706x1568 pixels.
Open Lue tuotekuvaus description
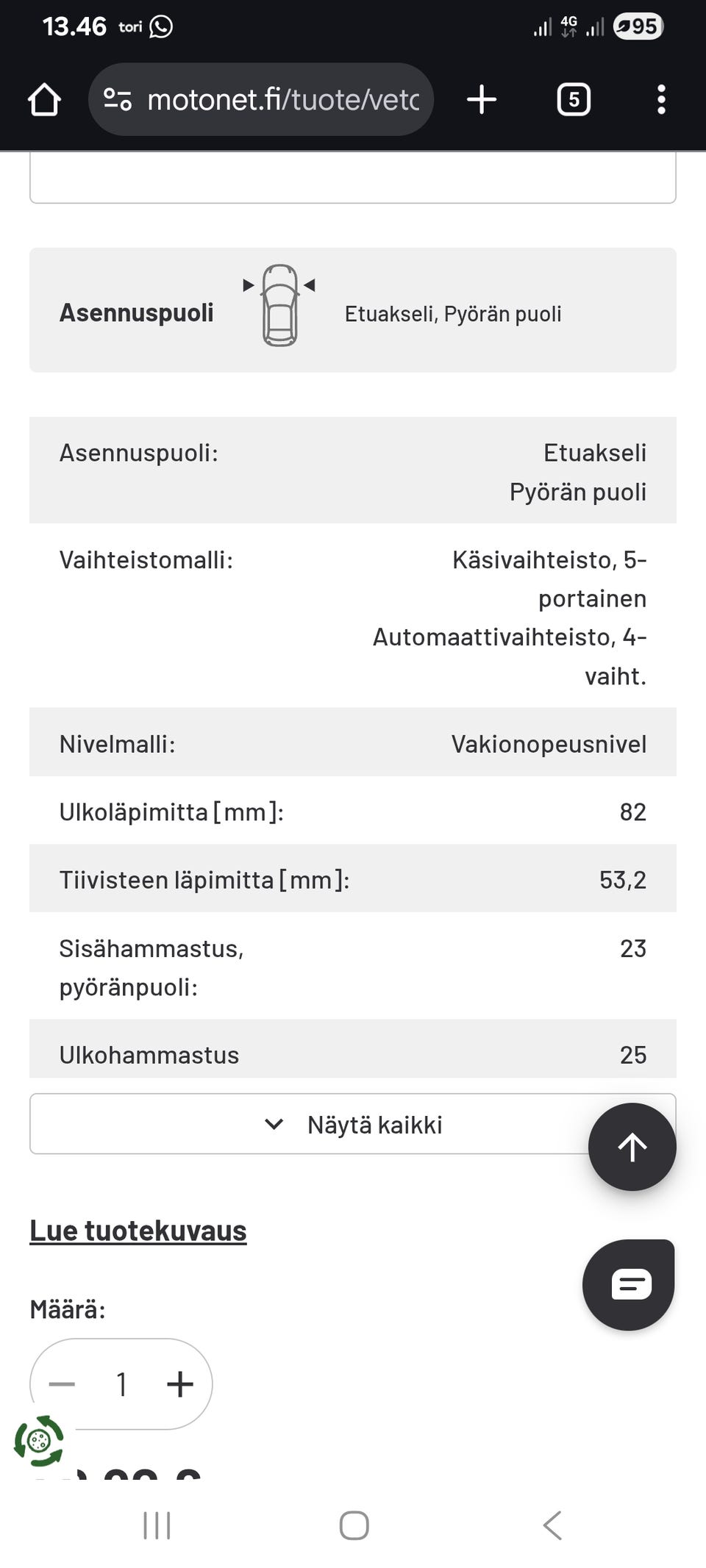click(x=138, y=1229)
